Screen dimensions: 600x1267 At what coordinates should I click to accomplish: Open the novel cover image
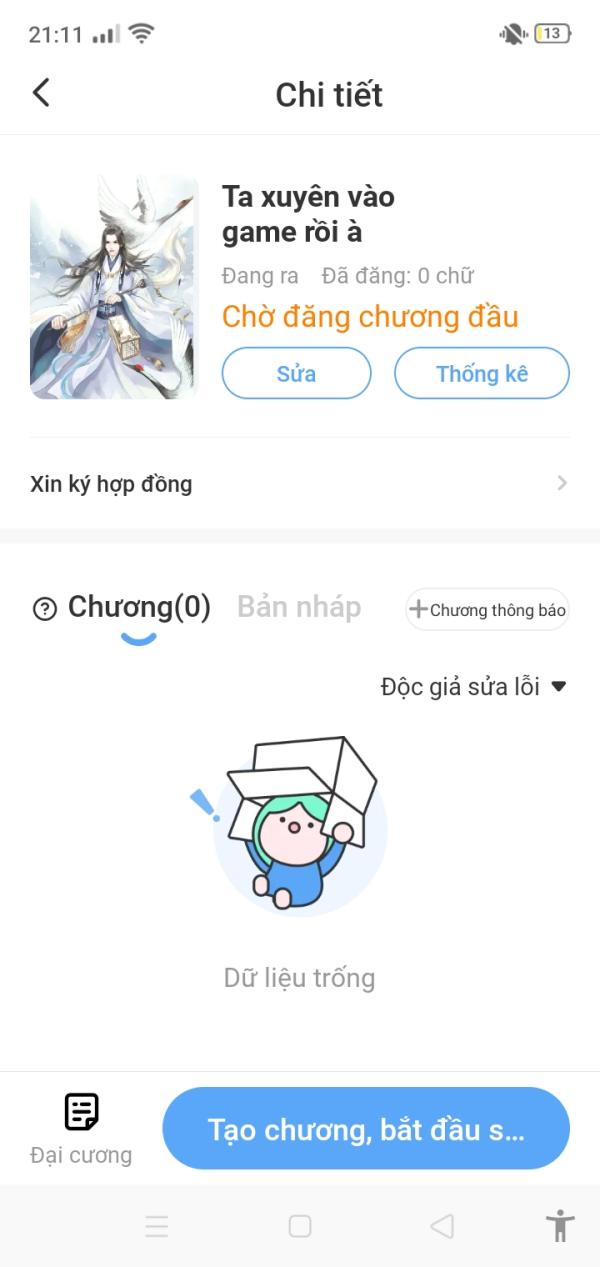coord(114,287)
